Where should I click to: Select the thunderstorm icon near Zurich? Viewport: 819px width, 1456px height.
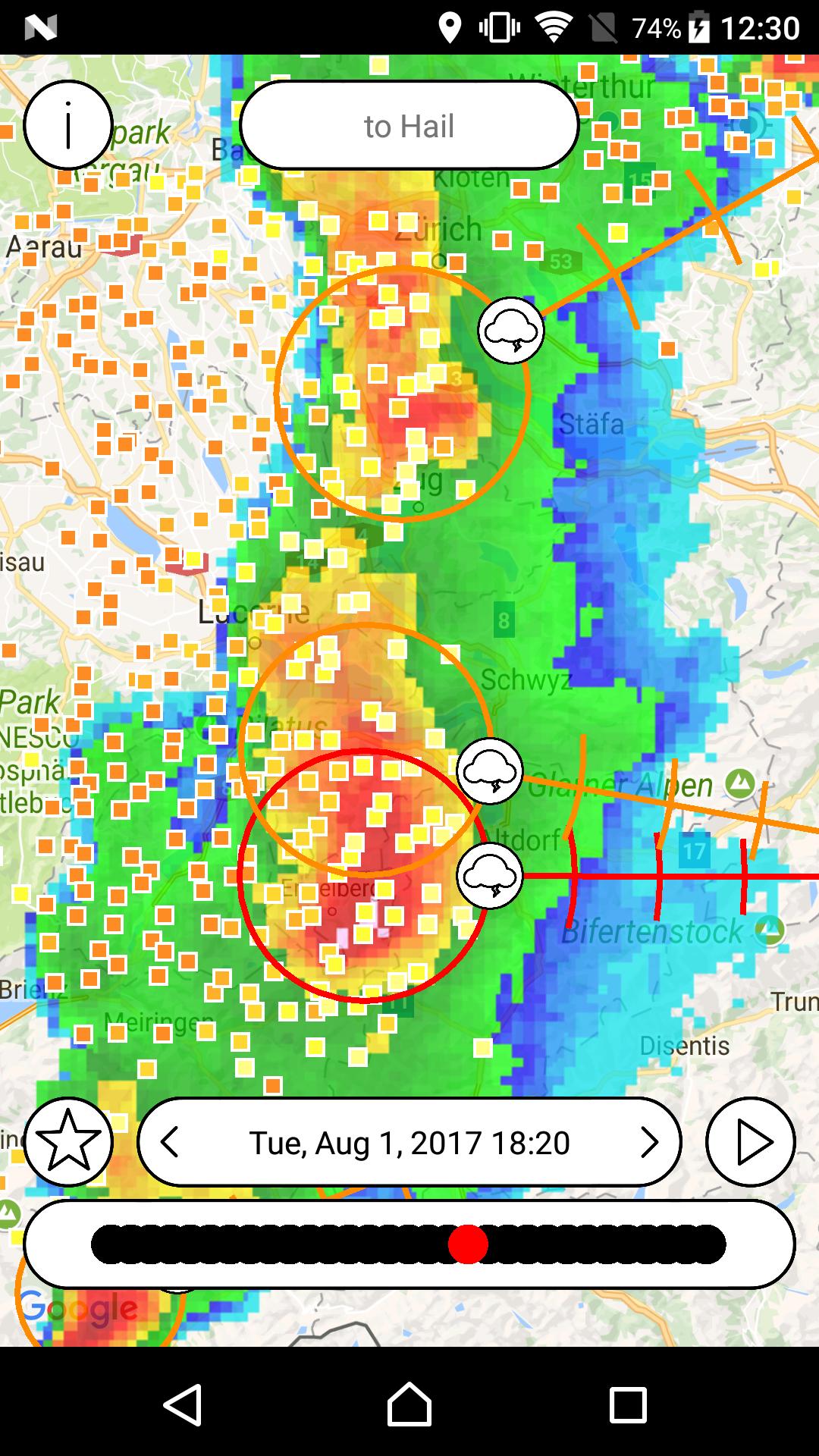click(511, 331)
